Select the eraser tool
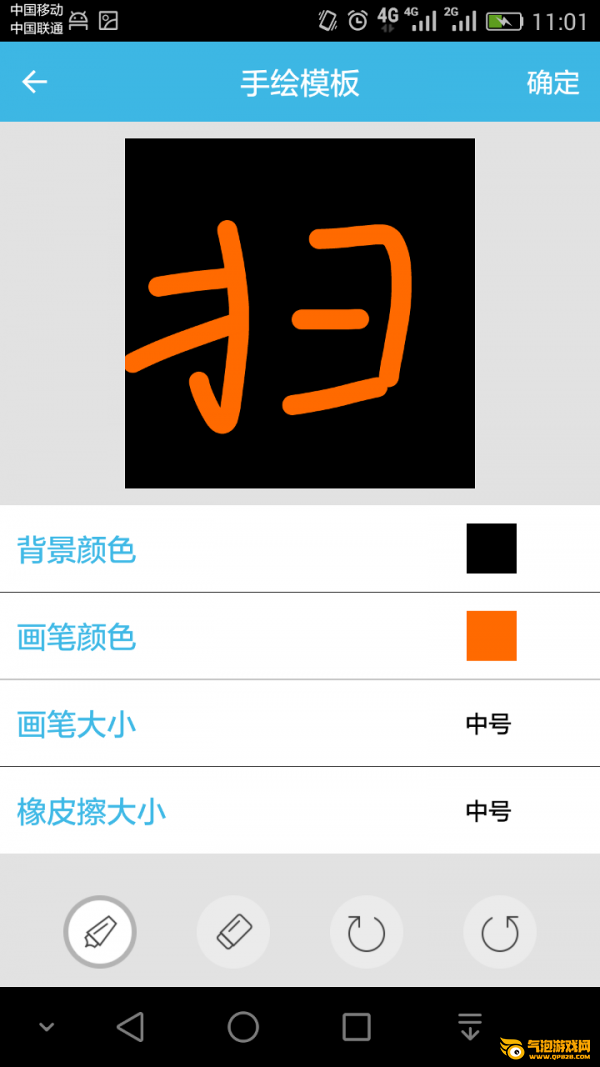600x1067 pixels. pyautogui.click(x=233, y=932)
